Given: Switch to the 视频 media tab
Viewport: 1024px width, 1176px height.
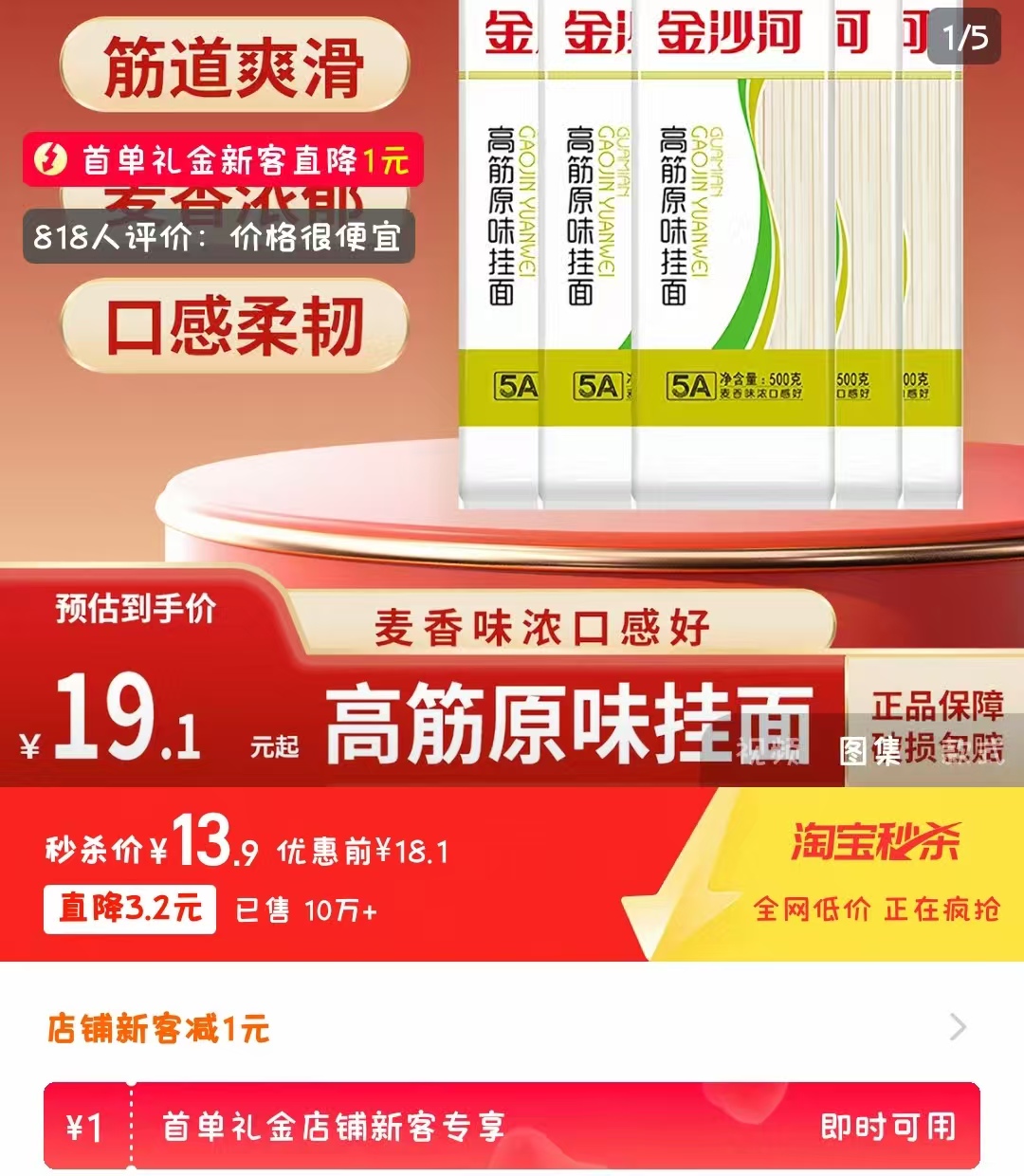Looking at the screenshot, I should (x=767, y=751).
